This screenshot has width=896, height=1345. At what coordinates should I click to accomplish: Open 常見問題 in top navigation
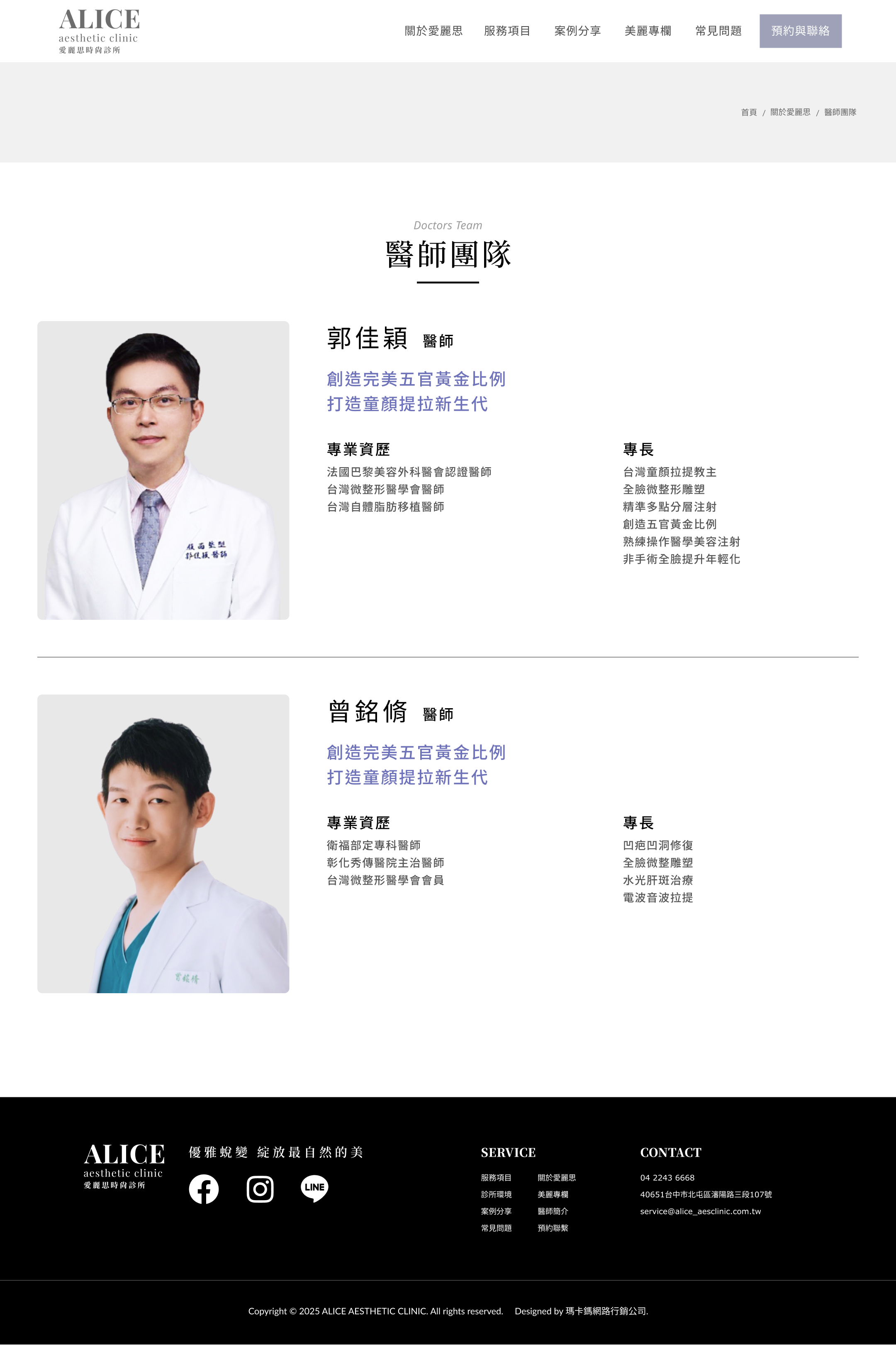coord(718,31)
